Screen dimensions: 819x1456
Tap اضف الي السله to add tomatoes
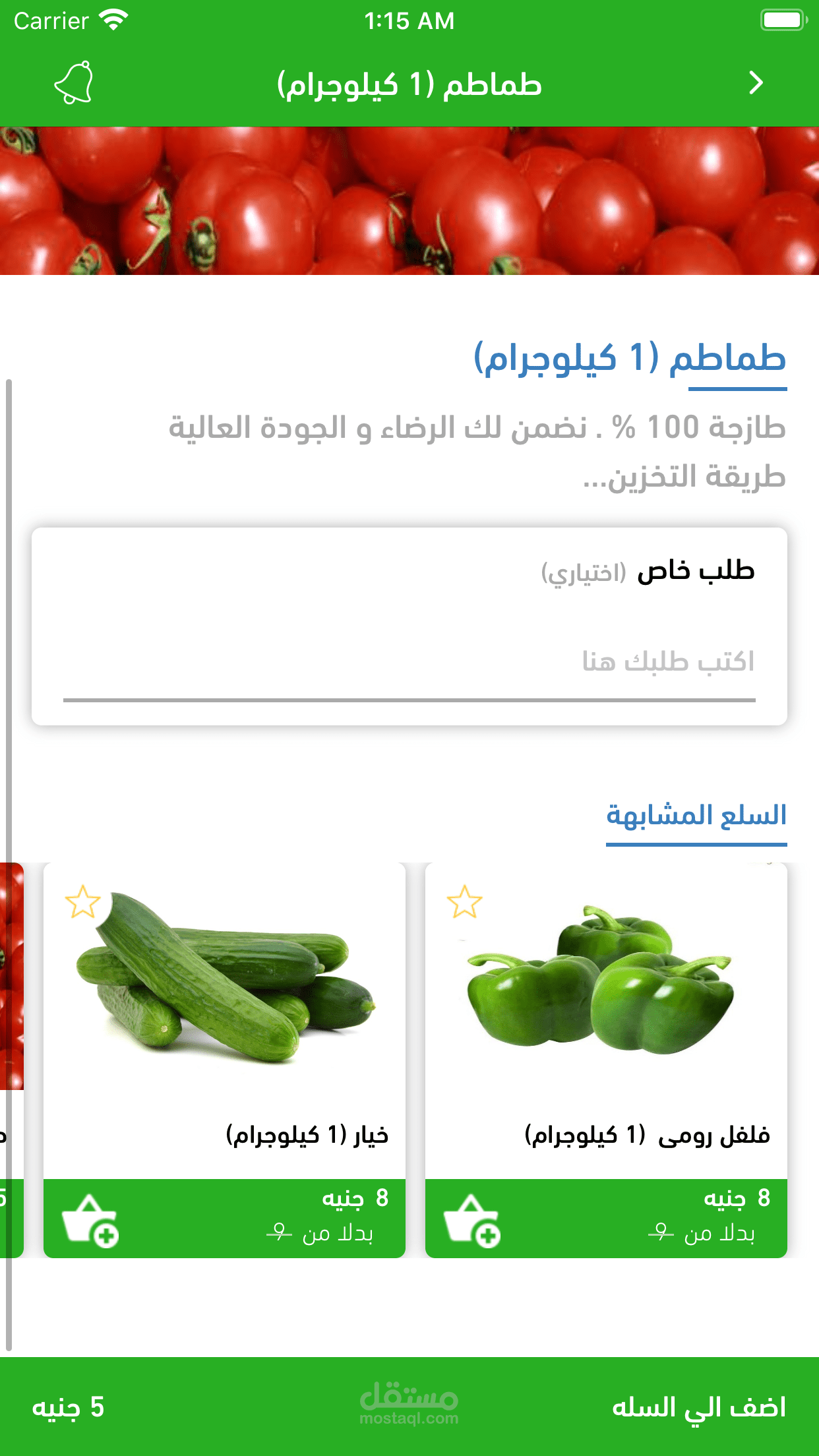click(x=699, y=1407)
